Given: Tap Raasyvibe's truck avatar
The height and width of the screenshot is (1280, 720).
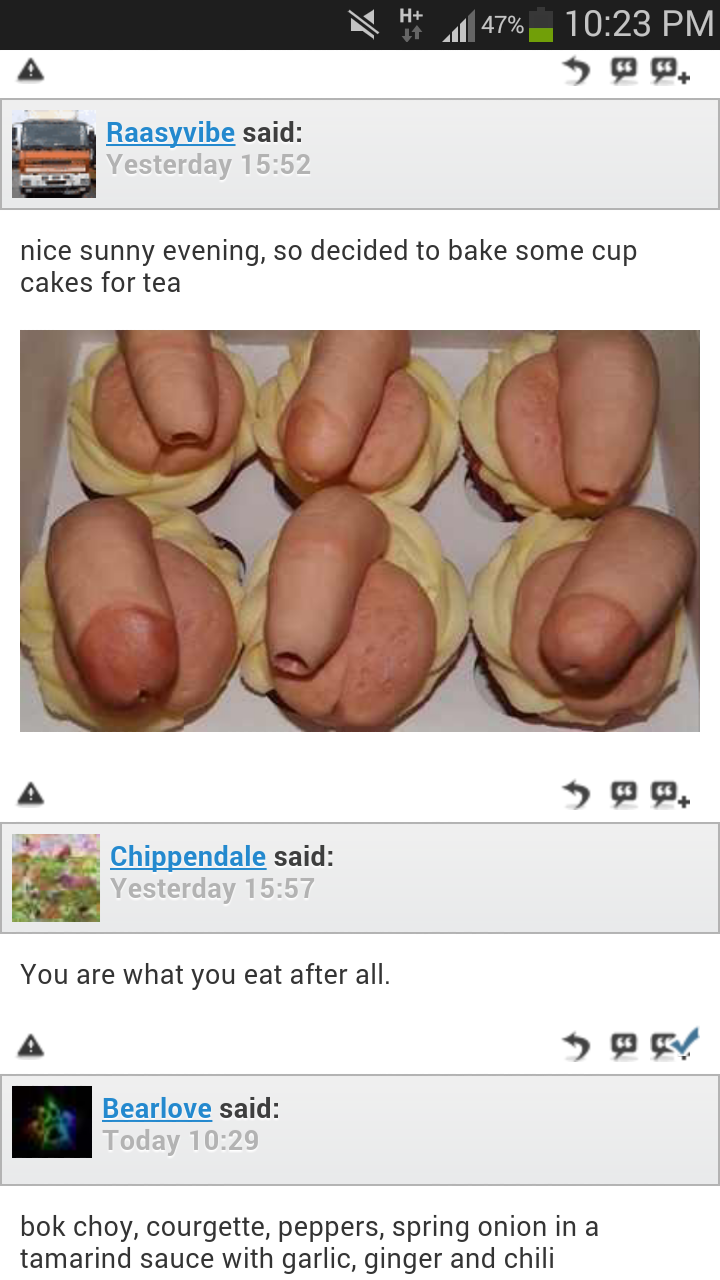Looking at the screenshot, I should point(54,154).
